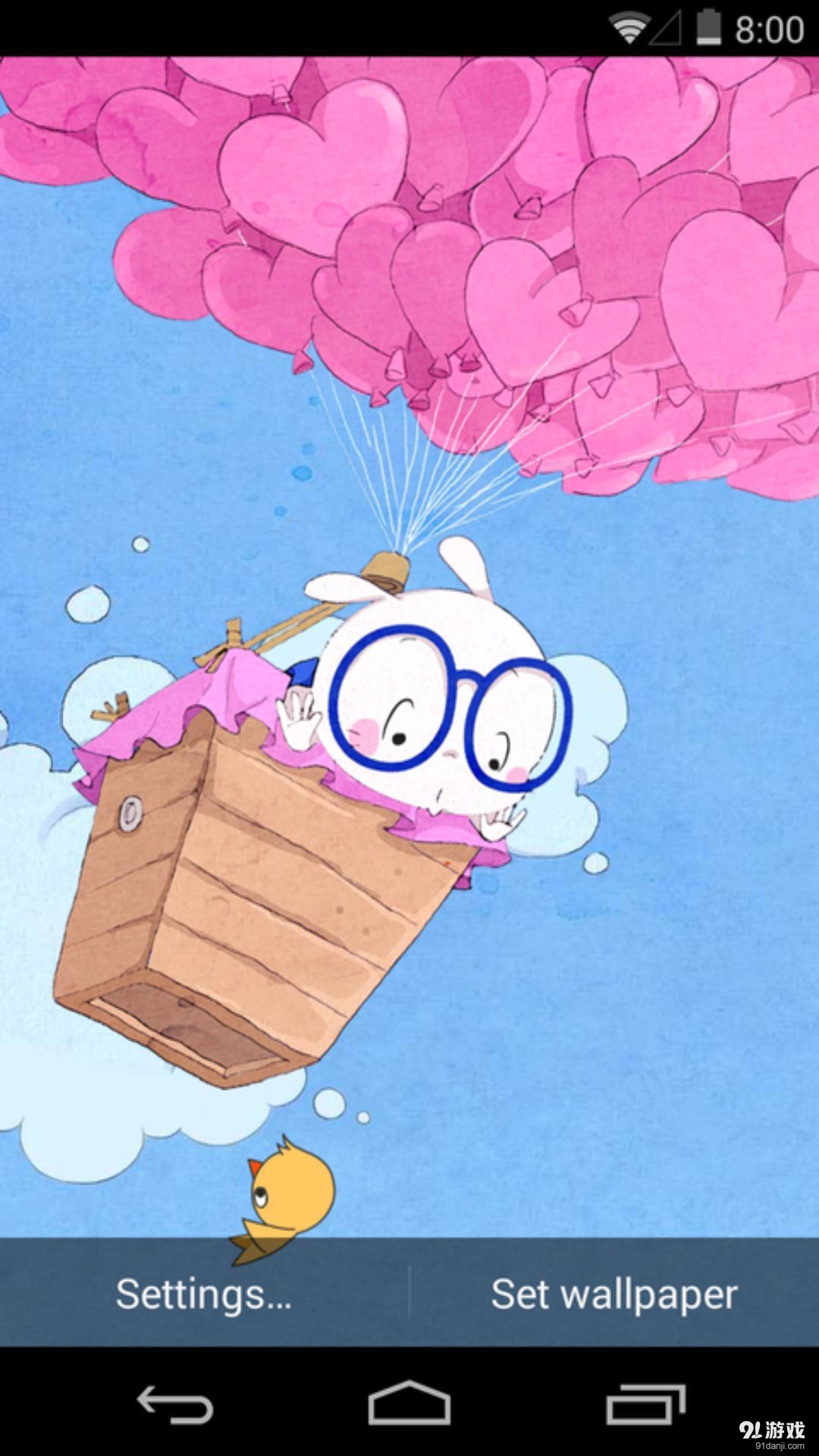Go back using the navigation bar
This screenshot has width=819, height=1456.
pos(174,1404)
